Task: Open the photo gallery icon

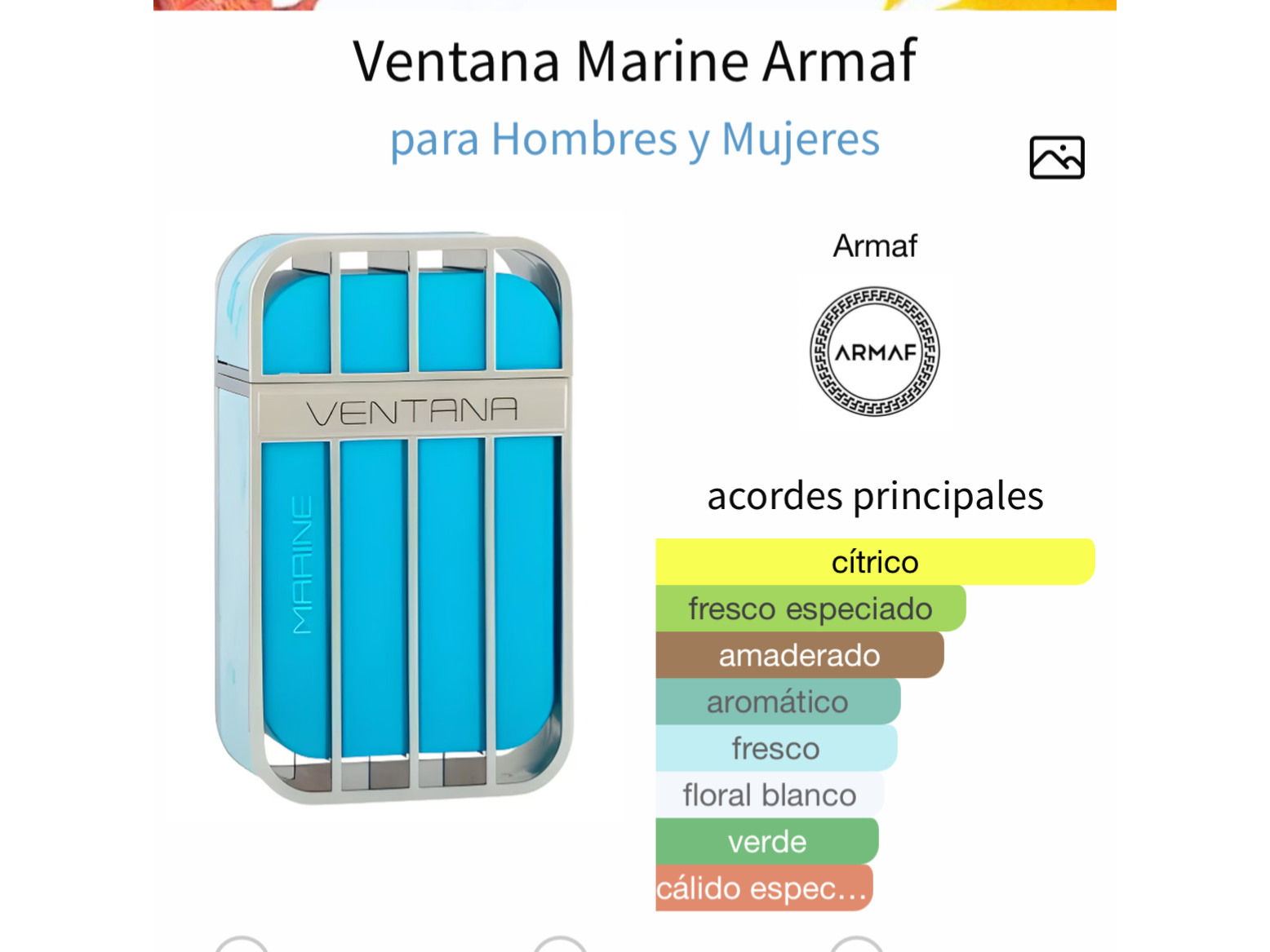Action: pyautogui.click(x=1056, y=157)
